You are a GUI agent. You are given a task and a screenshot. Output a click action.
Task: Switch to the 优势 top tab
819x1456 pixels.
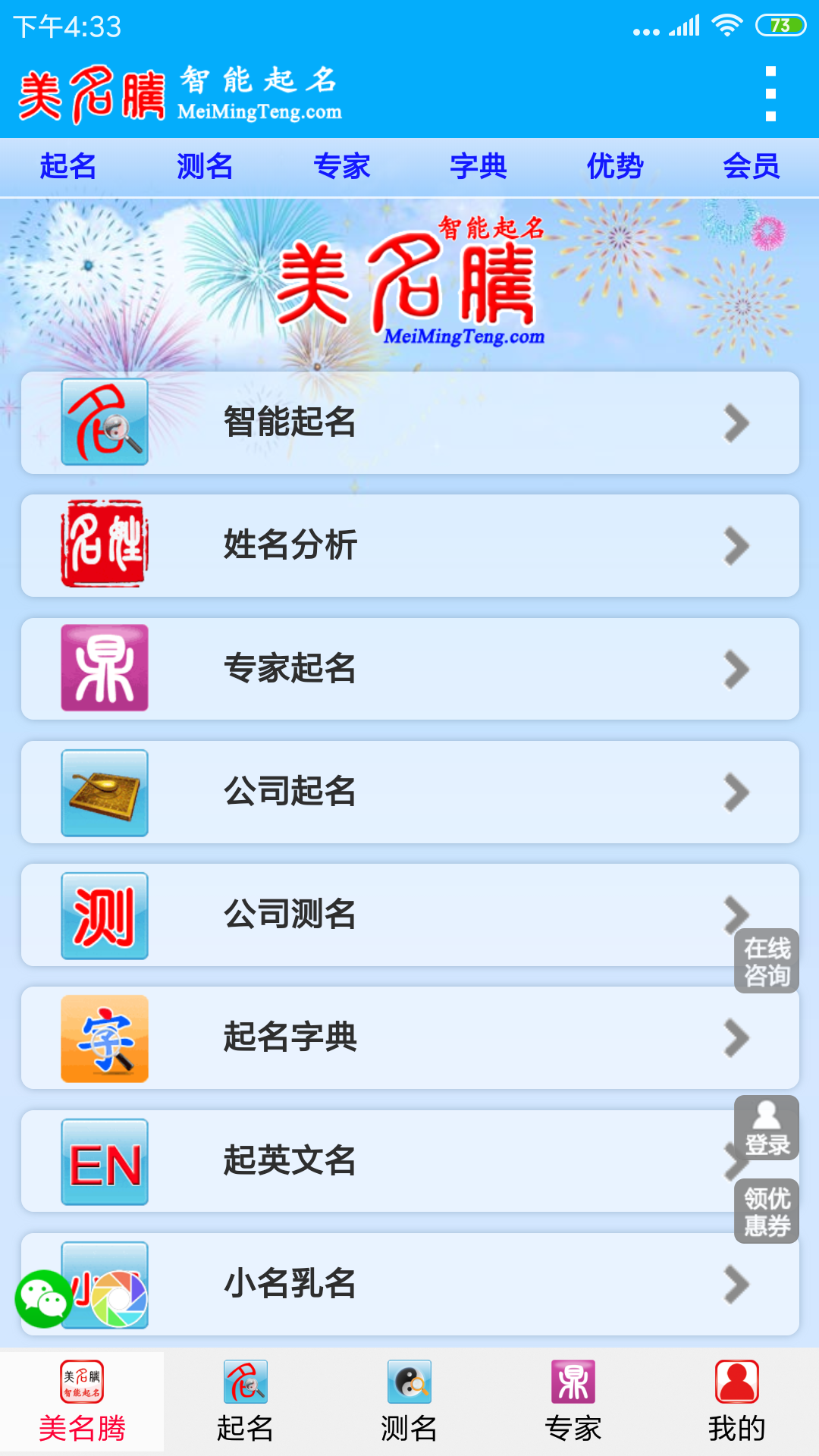pyautogui.click(x=614, y=166)
